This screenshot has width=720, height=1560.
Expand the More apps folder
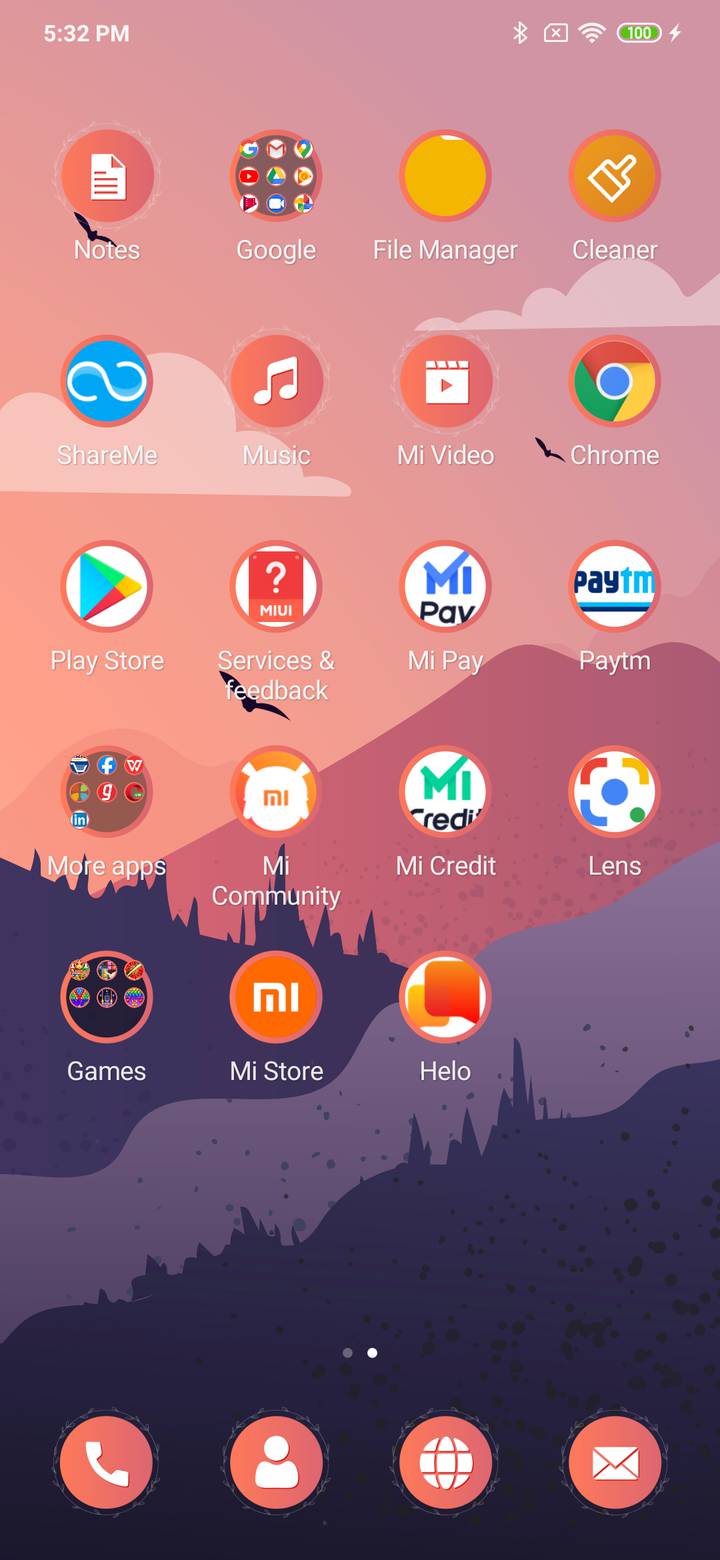click(107, 793)
